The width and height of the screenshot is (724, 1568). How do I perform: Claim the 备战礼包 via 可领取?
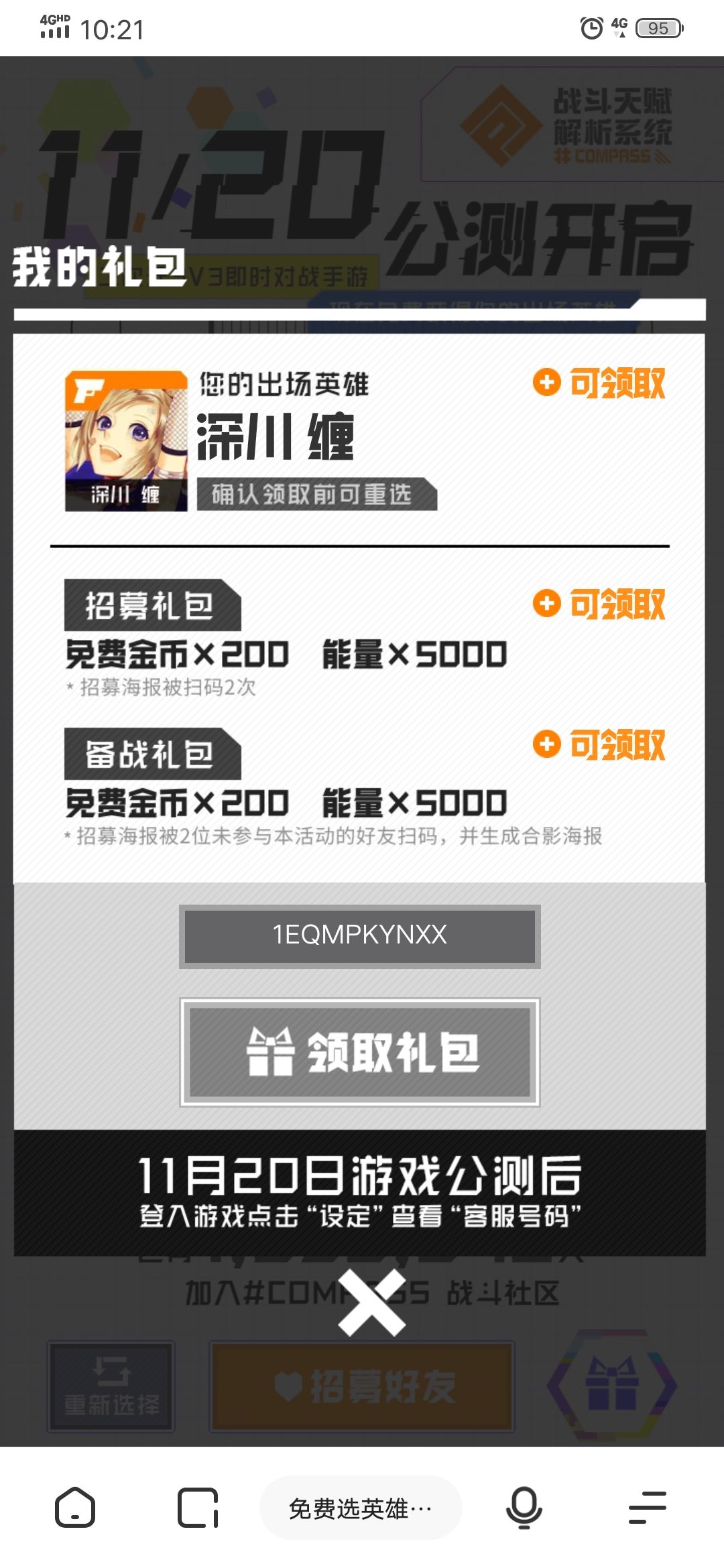tap(599, 745)
